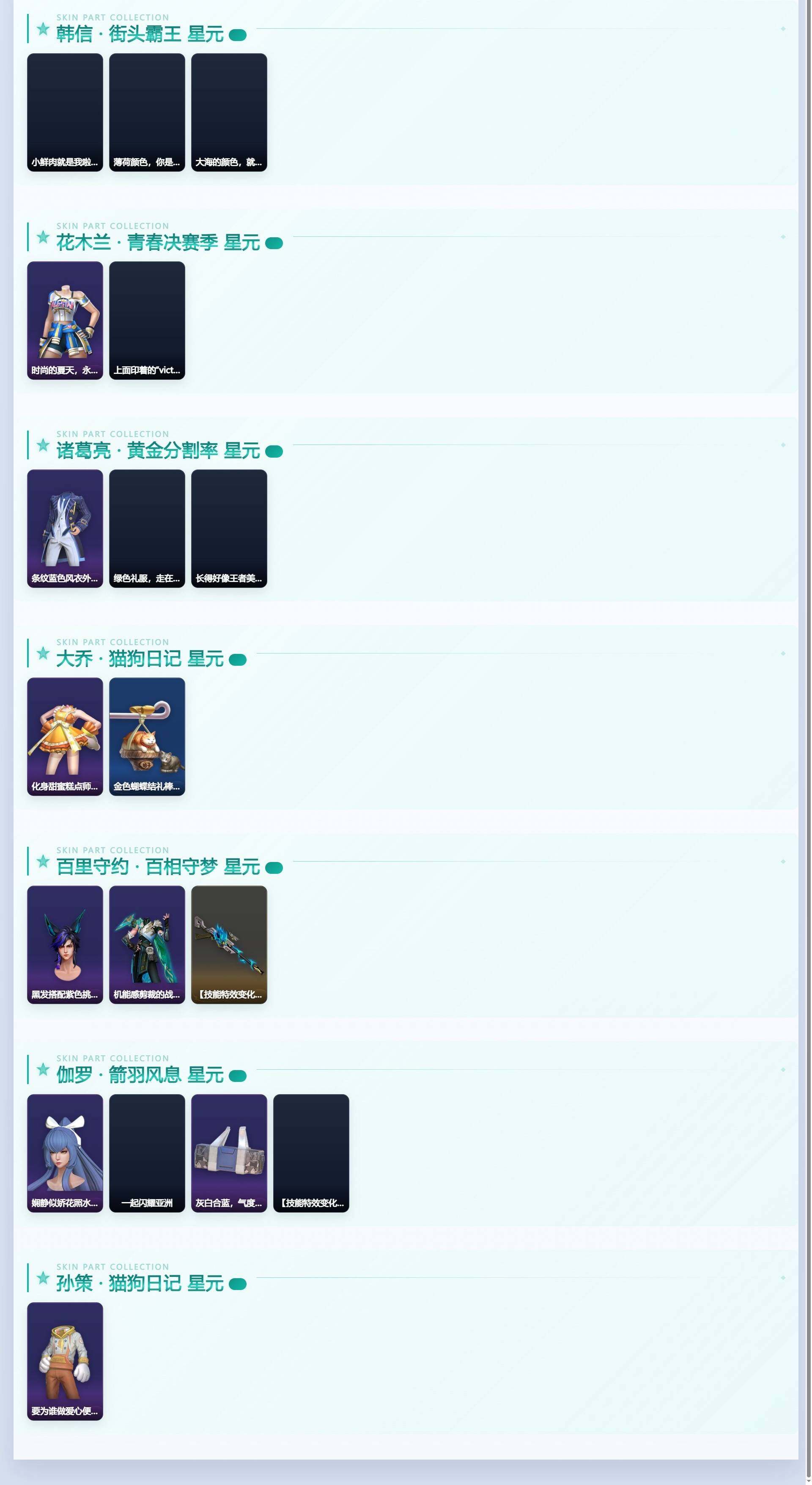Viewport: 812px width, 1485px height.
Task: View the 时尚的夏天 outfit card
Action: 65,321
